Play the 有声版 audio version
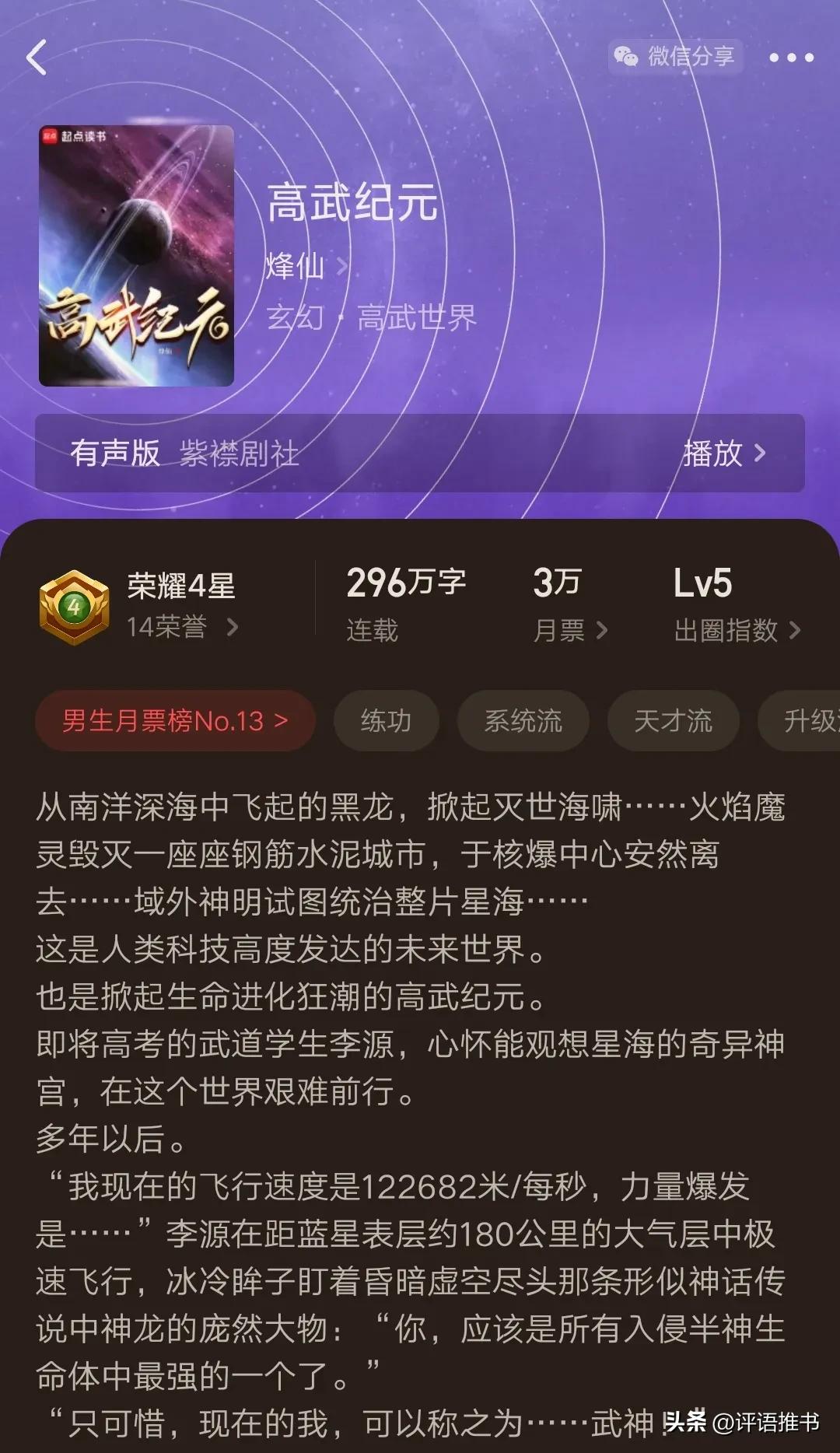The height and width of the screenshot is (1453, 840). click(723, 453)
